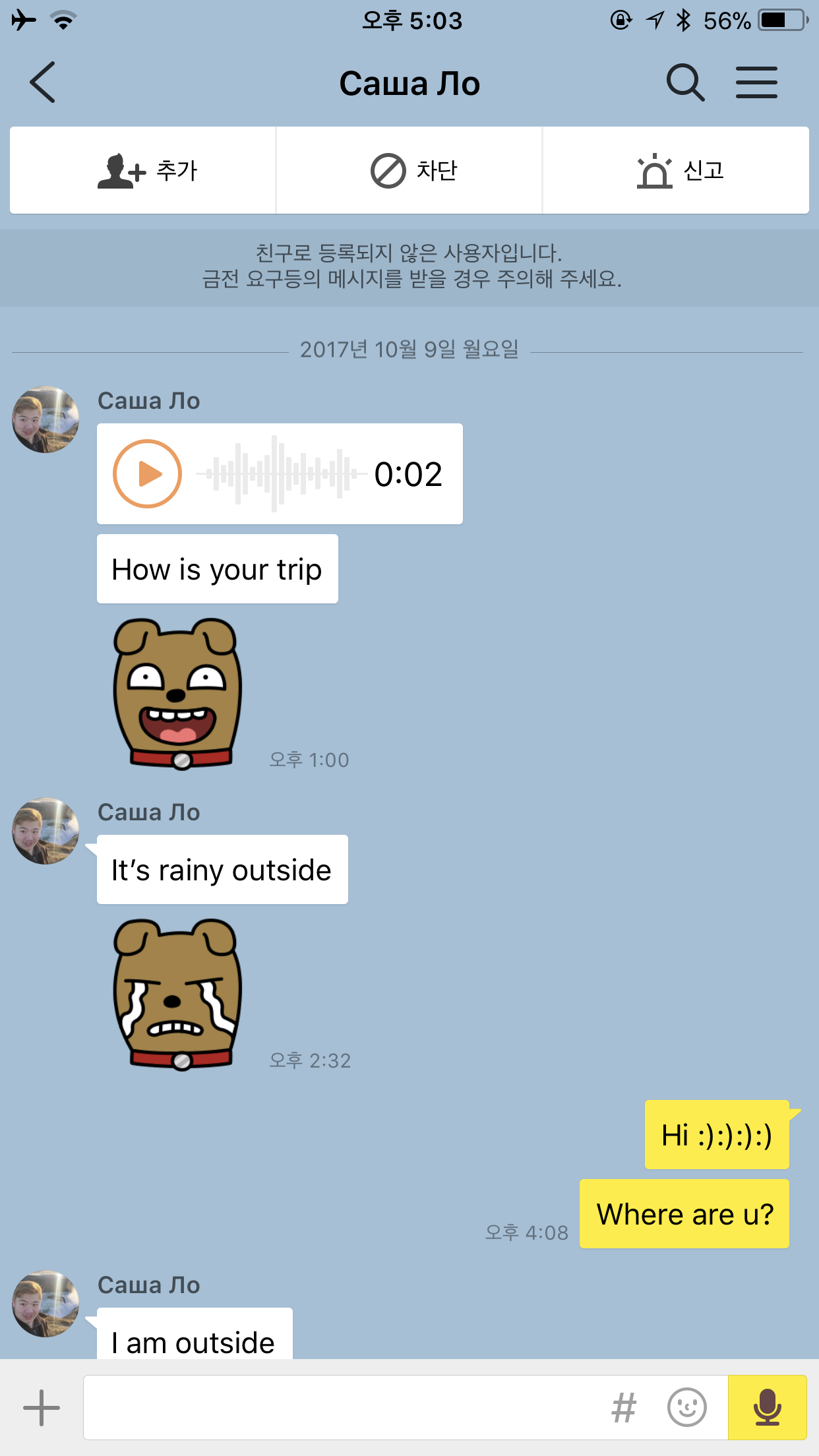Screen dimensions: 819x1456
Task: Open the chat room menu
Action: (x=756, y=82)
